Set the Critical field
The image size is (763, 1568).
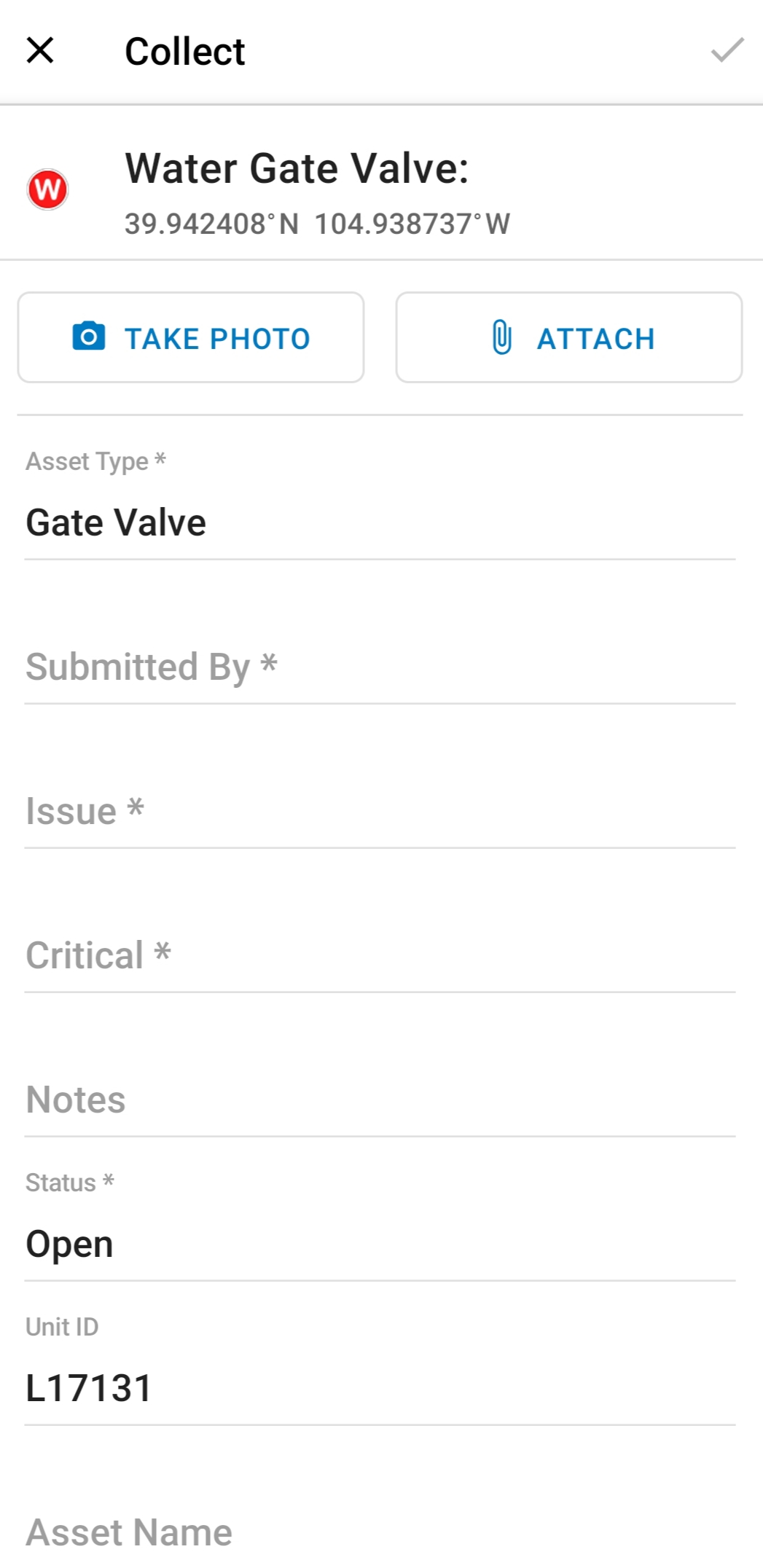pyautogui.click(x=379, y=955)
